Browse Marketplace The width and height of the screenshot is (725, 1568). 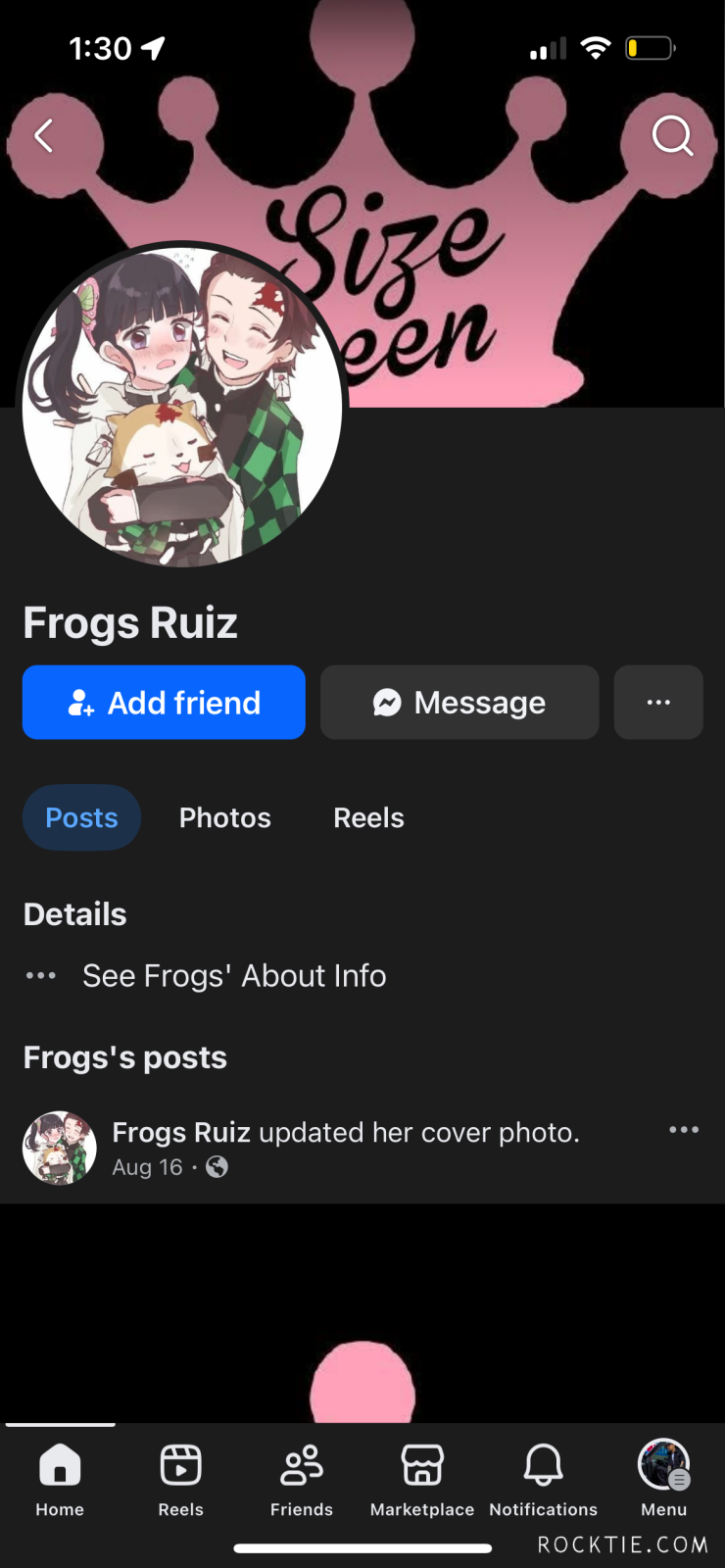pyautogui.click(x=422, y=1479)
